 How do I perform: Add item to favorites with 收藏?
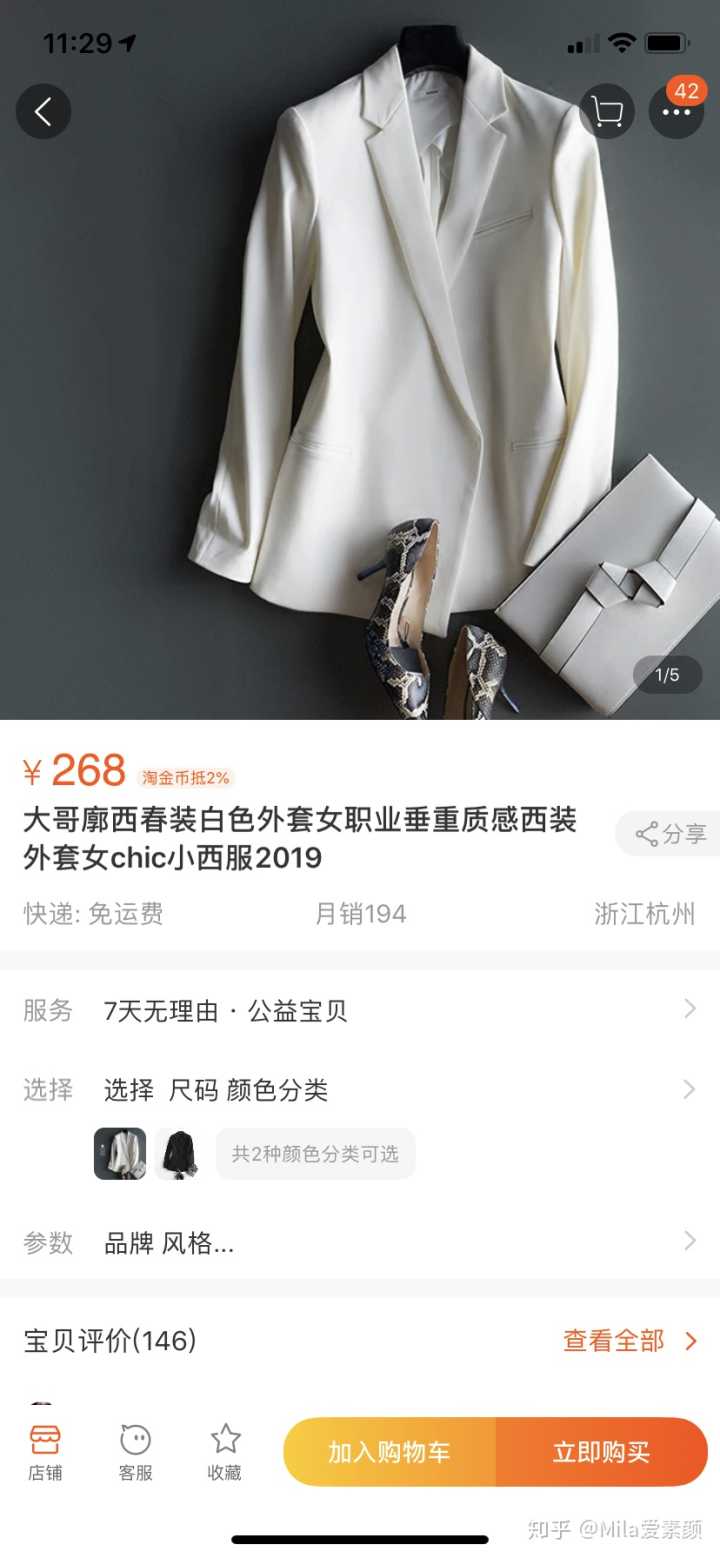coord(225,1452)
